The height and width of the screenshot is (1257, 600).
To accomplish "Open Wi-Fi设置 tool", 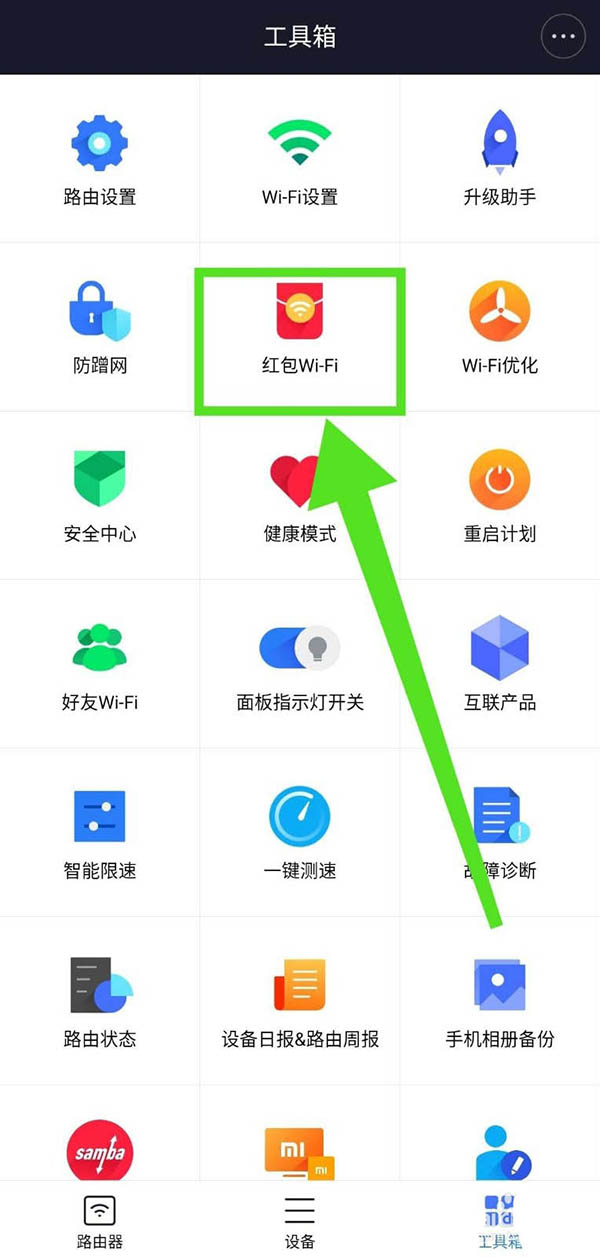I will 300,160.
